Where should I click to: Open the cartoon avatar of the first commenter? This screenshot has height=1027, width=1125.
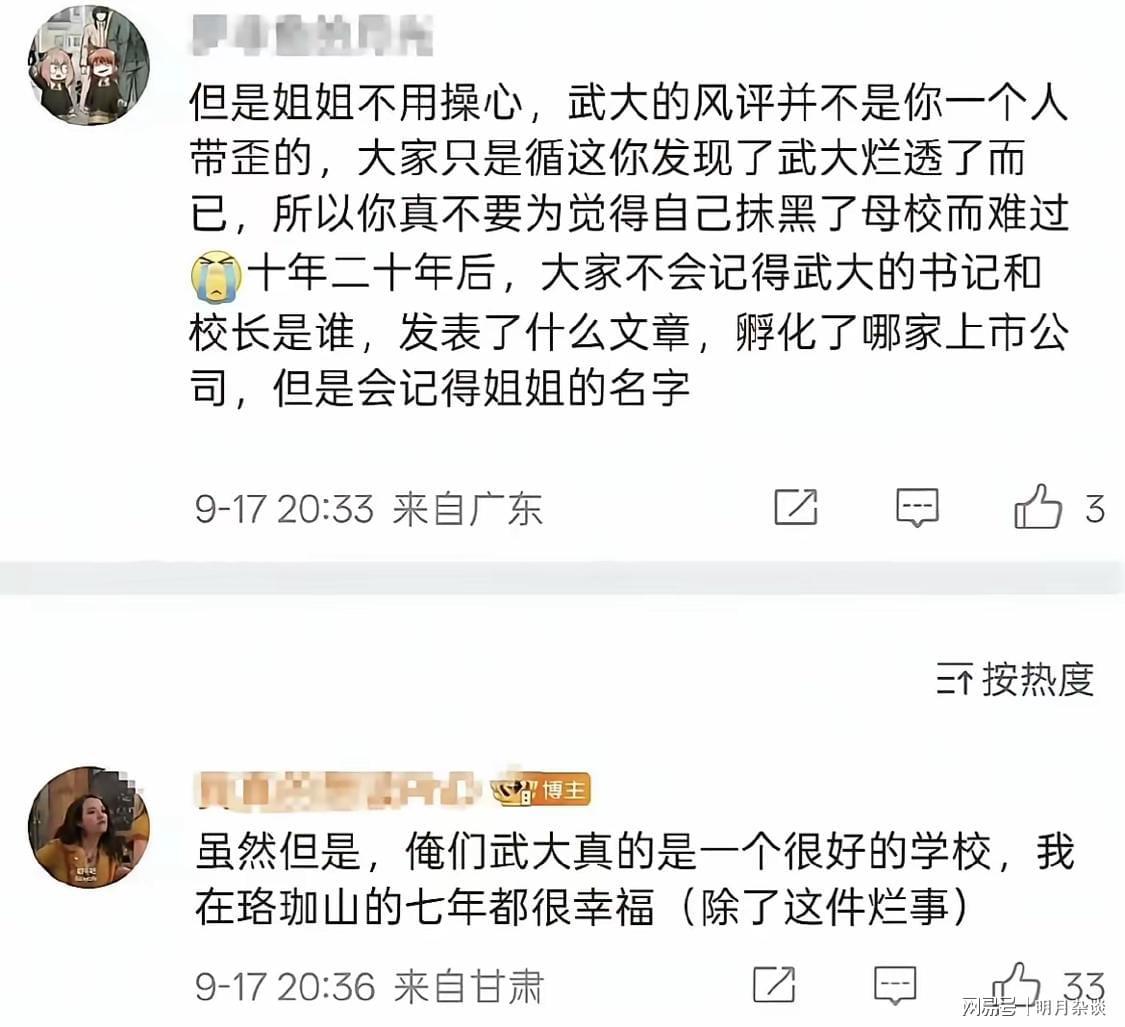pos(88,64)
